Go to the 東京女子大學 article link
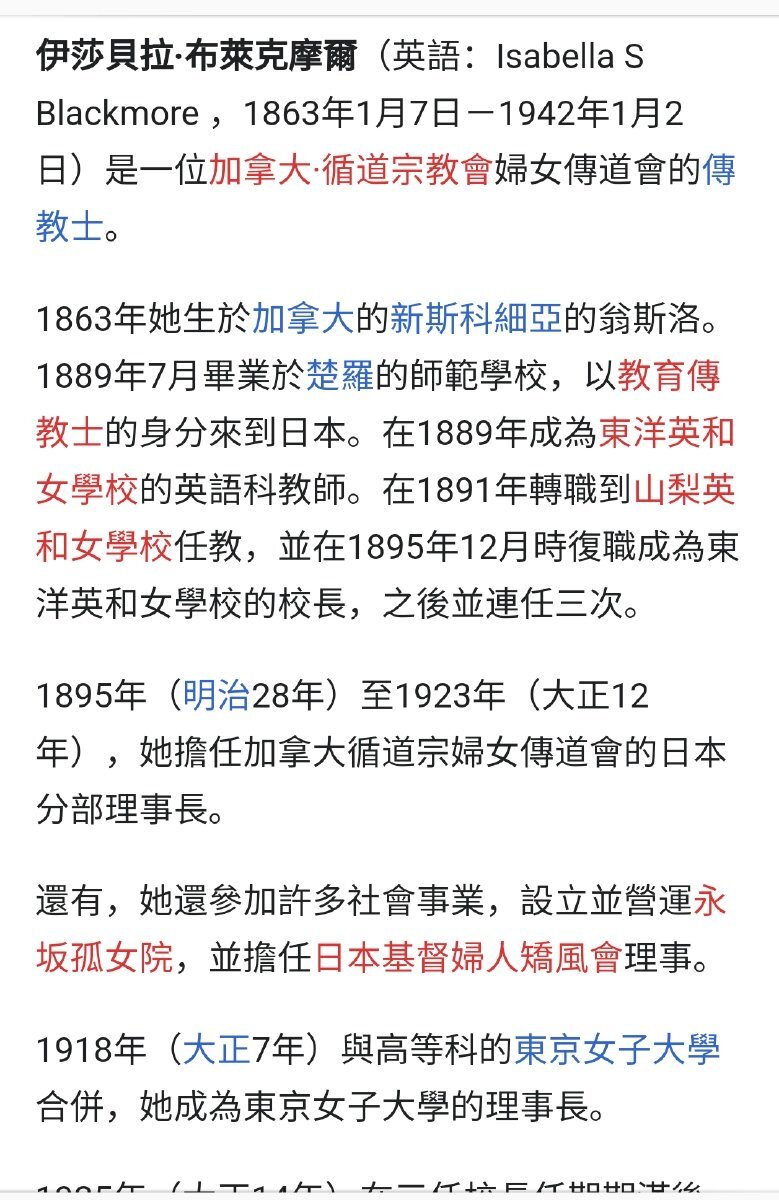The height and width of the screenshot is (1200, 779). [617, 1050]
